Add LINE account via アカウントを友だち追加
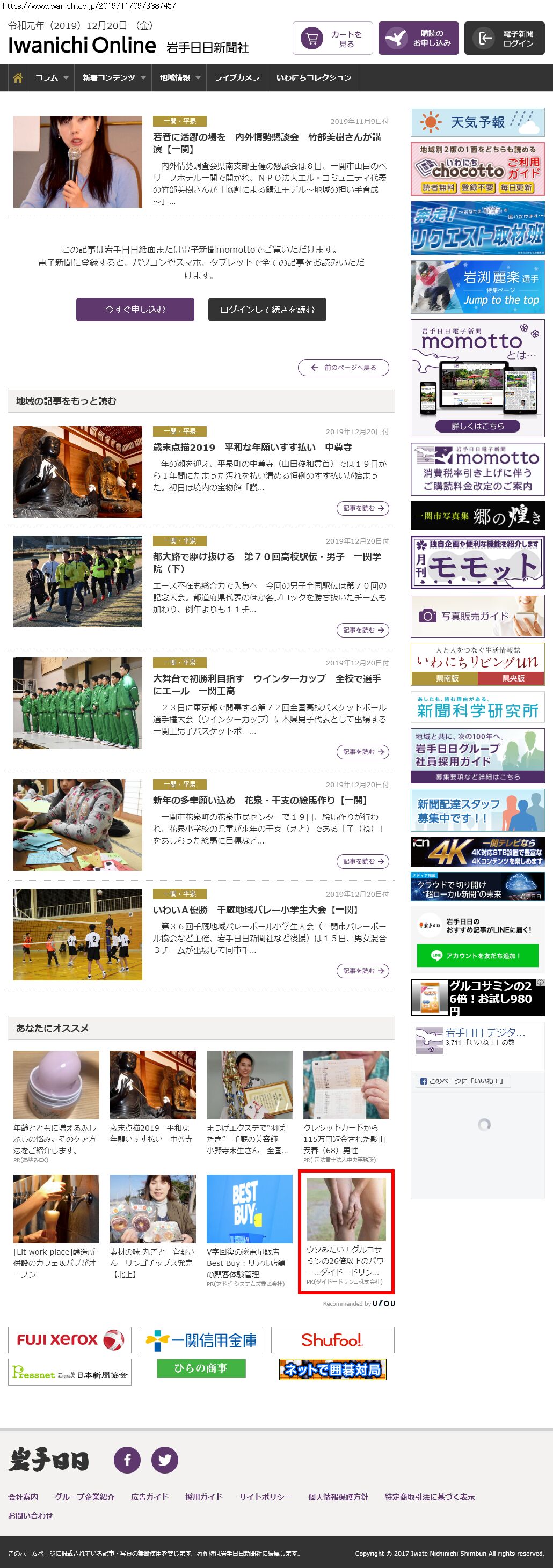 pos(477,956)
